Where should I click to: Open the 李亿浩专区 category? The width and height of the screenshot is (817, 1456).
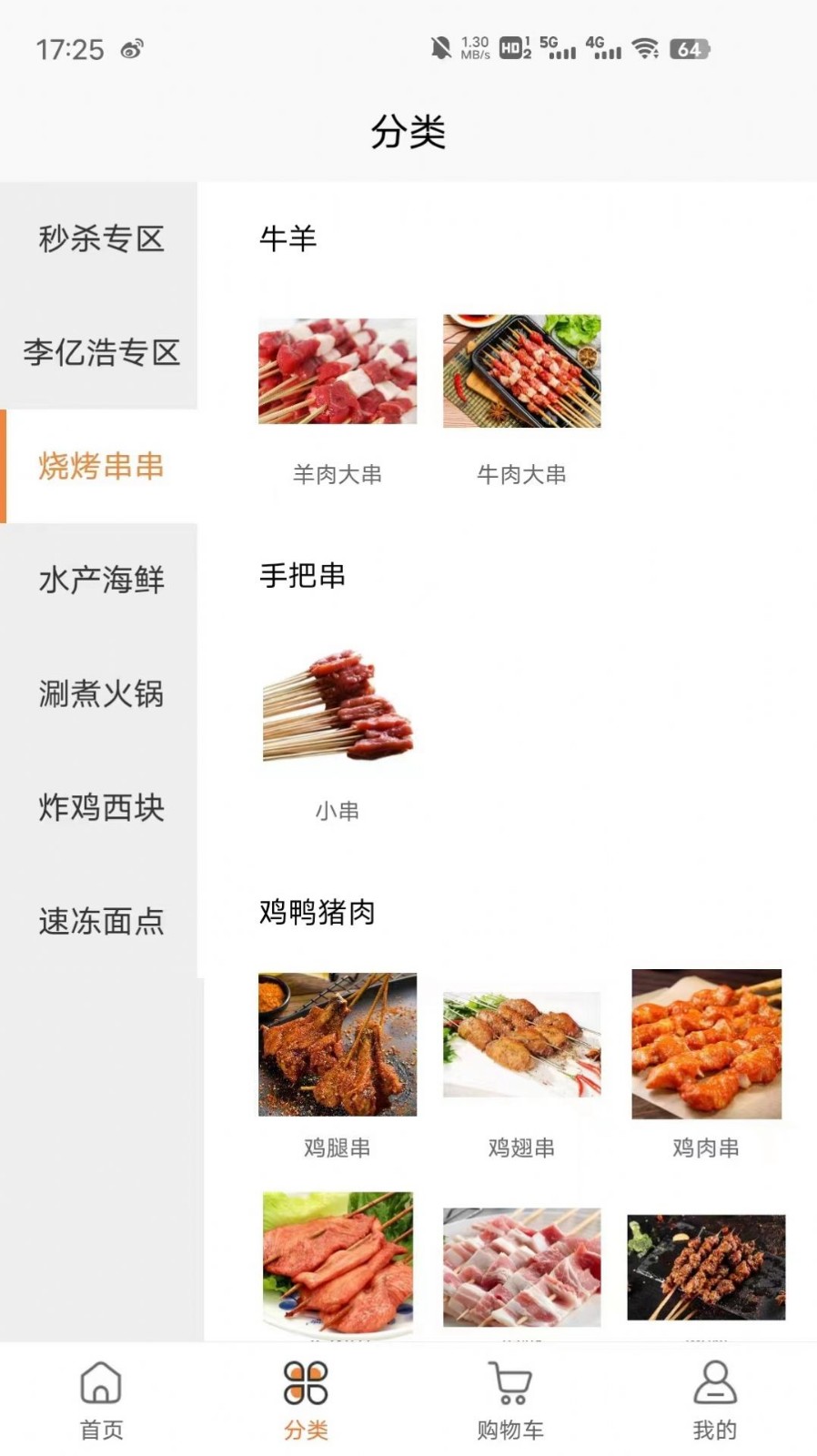99,353
